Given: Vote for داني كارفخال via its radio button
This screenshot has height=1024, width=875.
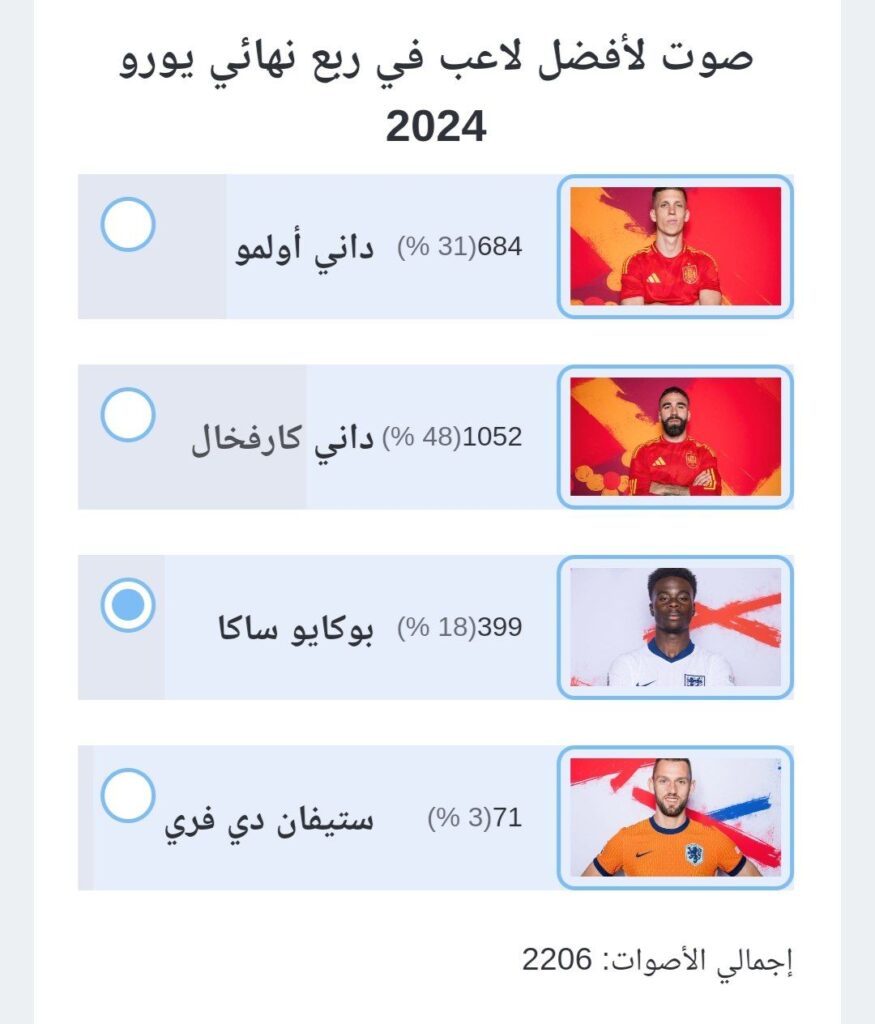Looking at the screenshot, I should (x=128, y=415).
